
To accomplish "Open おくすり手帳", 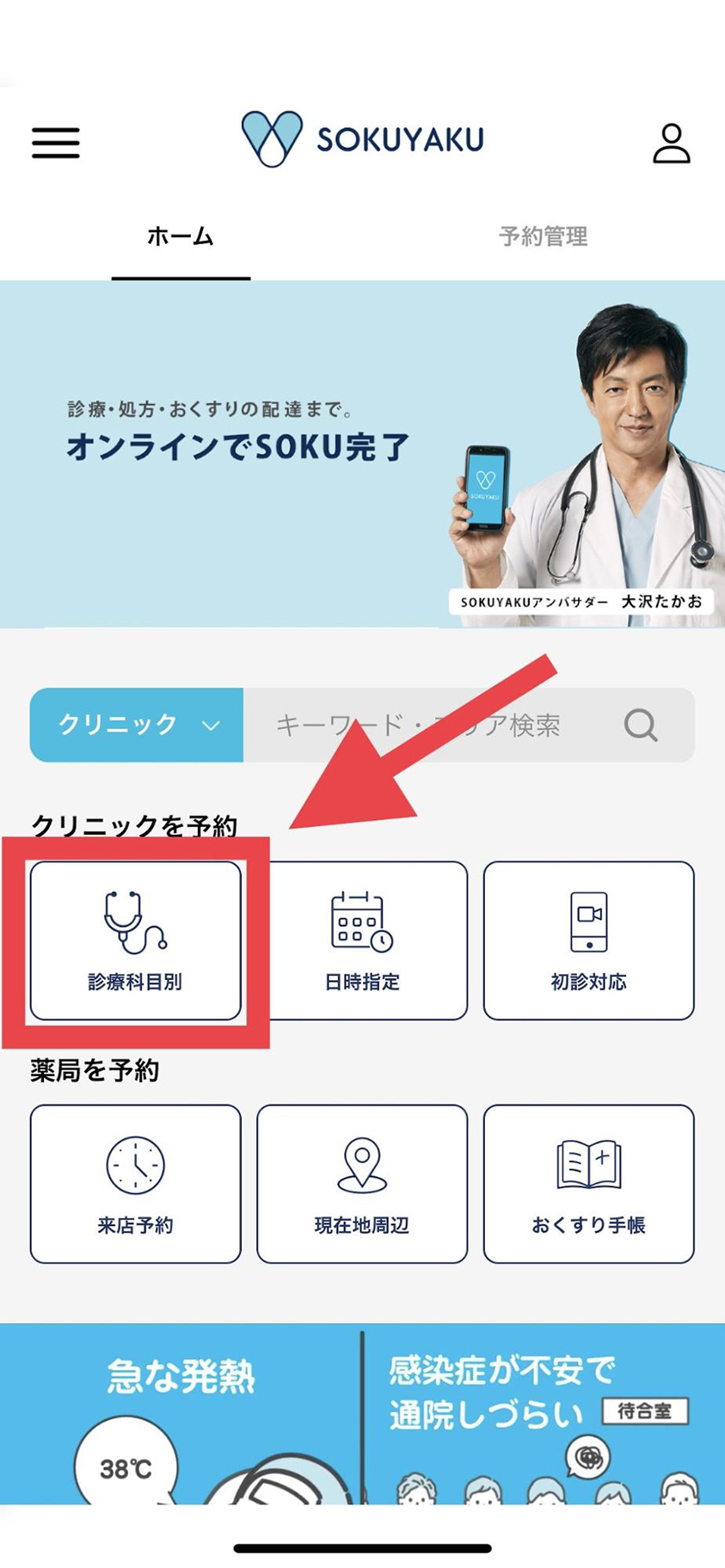I will click(x=588, y=1184).
